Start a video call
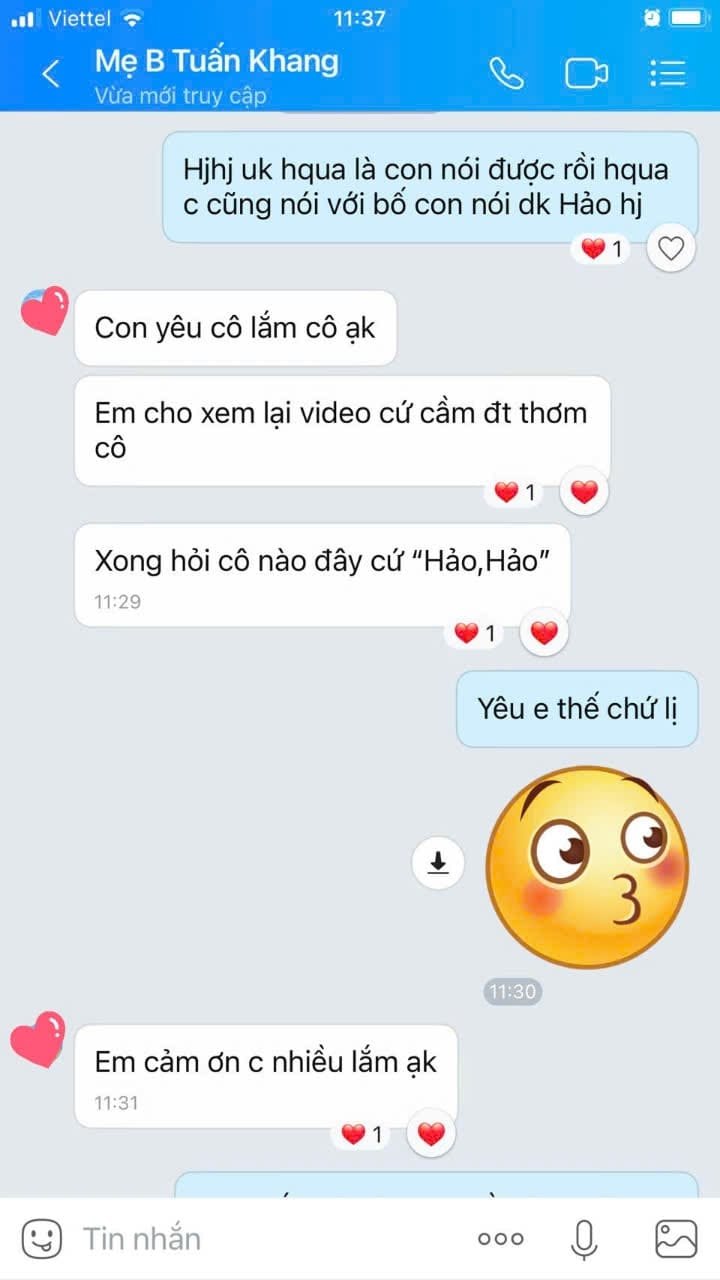The image size is (720, 1280). (587, 73)
